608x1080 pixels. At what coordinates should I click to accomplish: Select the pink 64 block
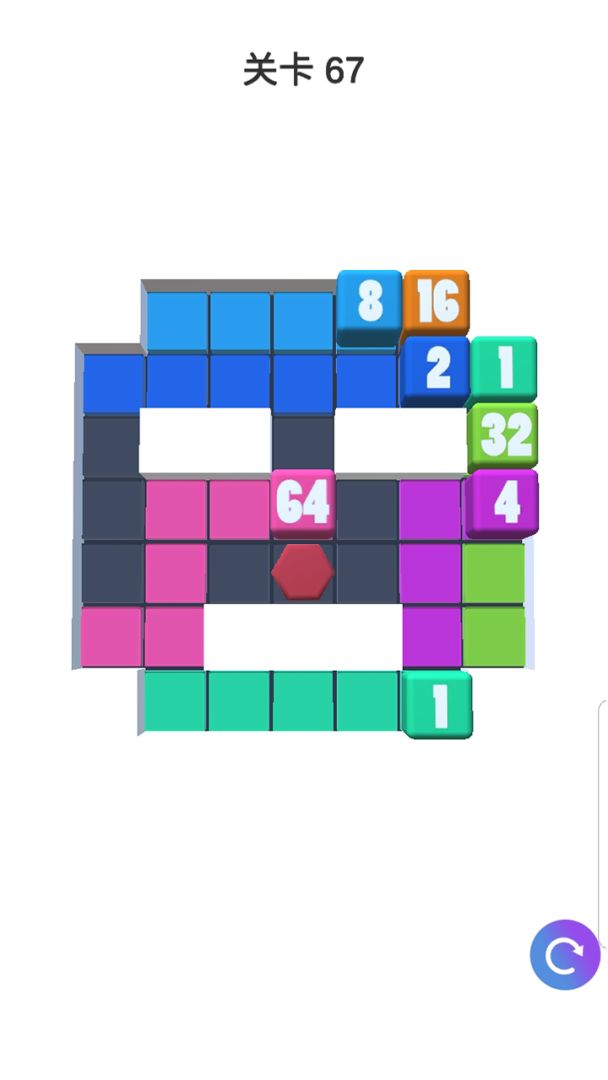pos(303,502)
